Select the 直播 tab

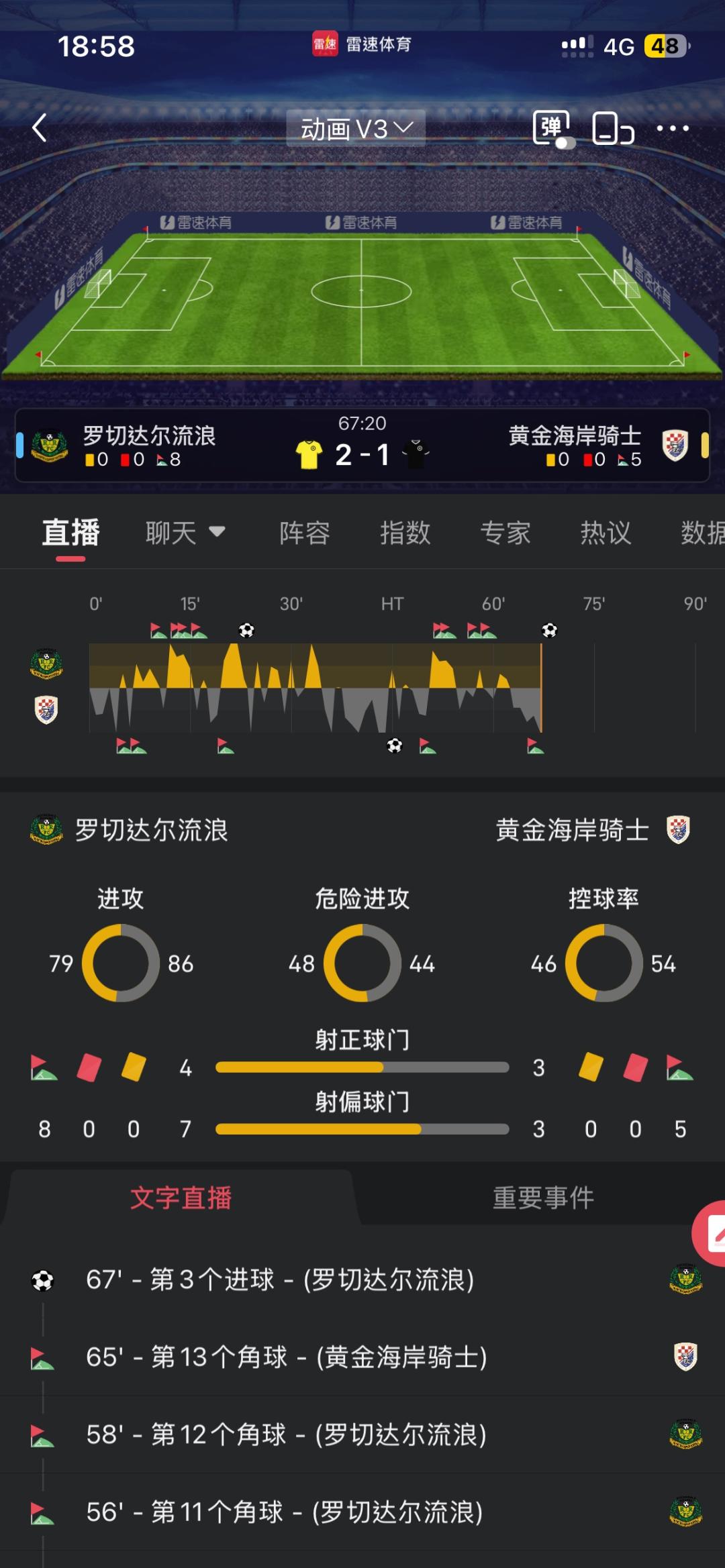click(x=70, y=533)
